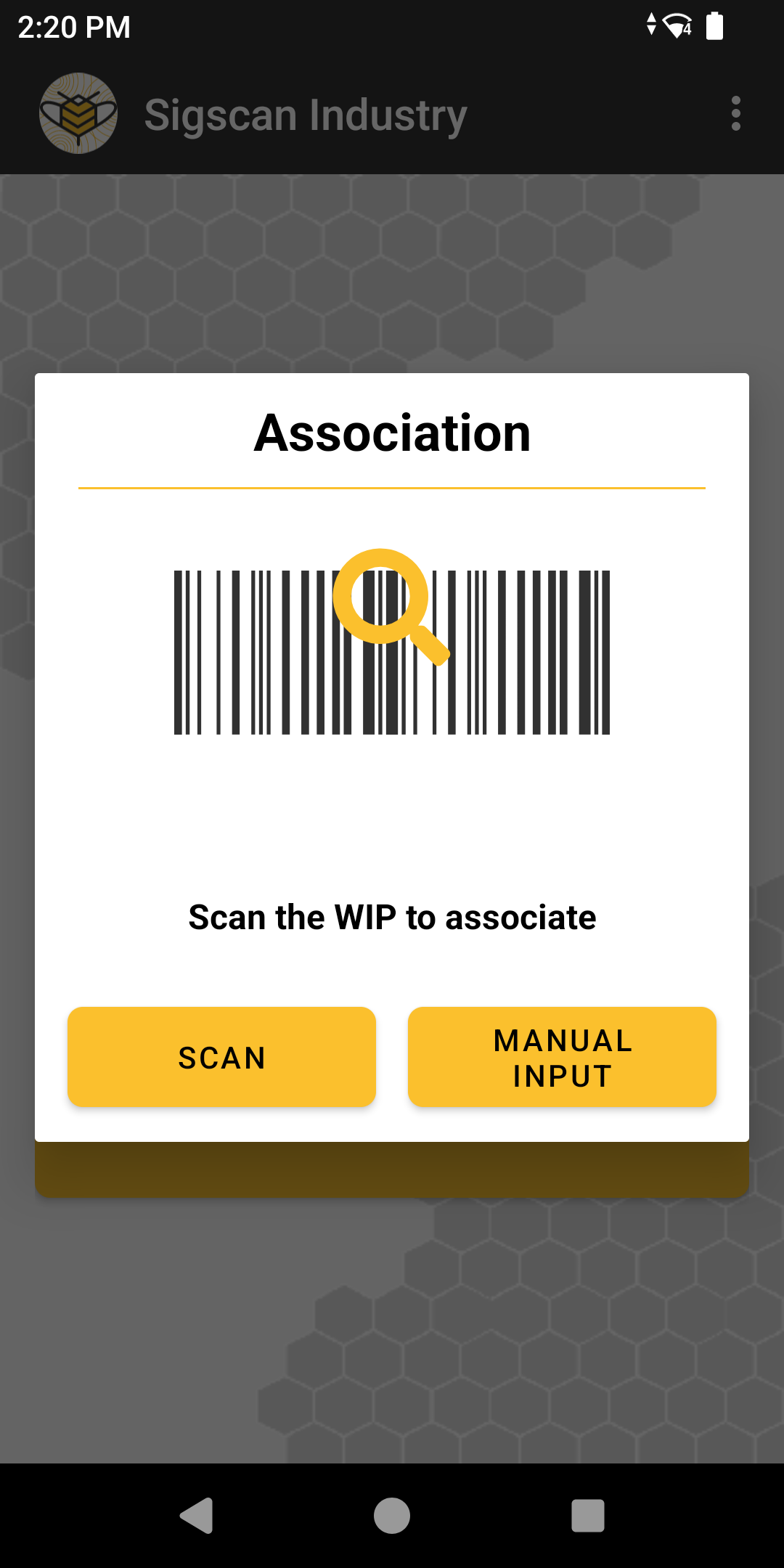Go back using the system back button
The height and width of the screenshot is (1568, 784).
196,1516
